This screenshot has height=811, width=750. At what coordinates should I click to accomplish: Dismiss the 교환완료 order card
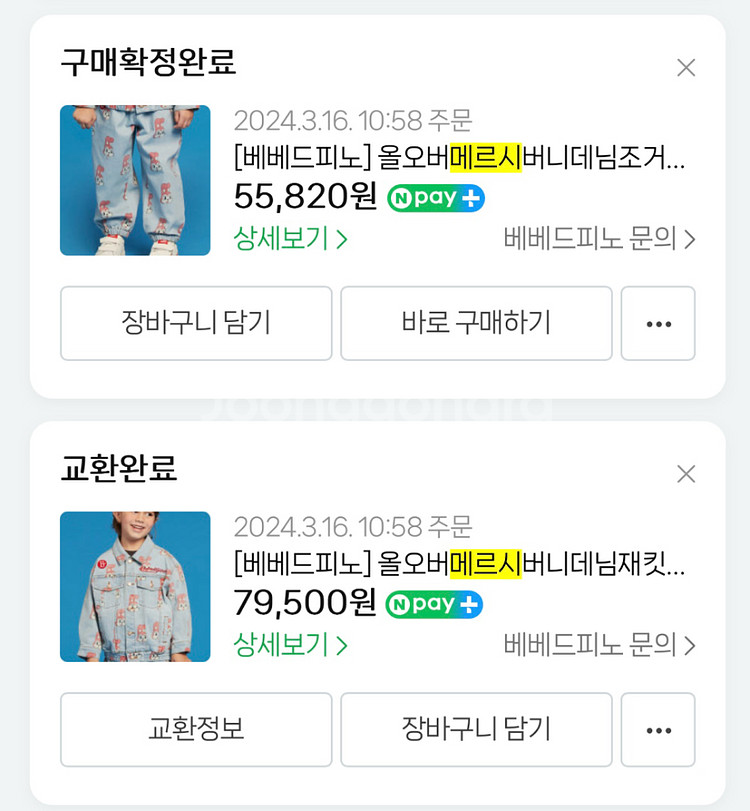coord(686,474)
